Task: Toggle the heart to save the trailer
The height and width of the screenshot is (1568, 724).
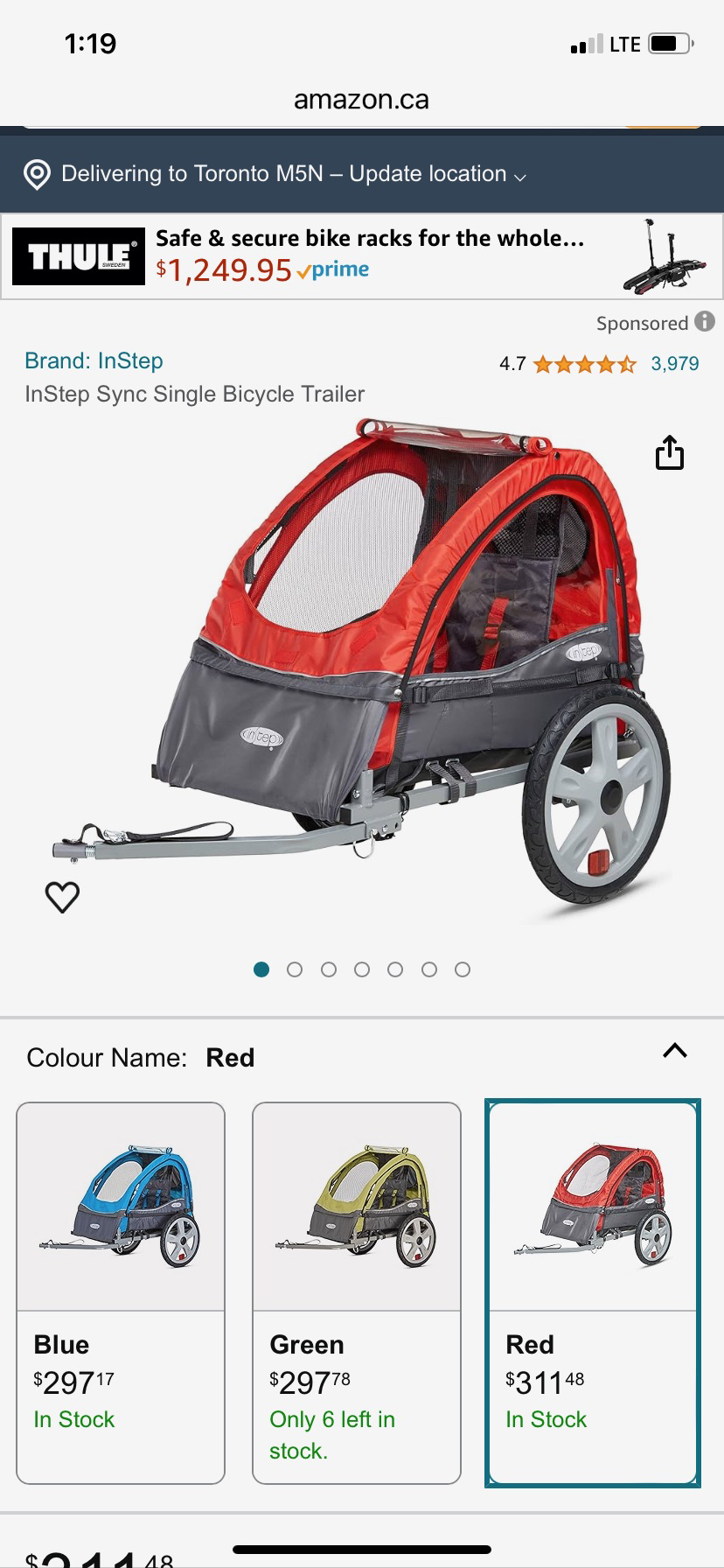Action: point(62,895)
